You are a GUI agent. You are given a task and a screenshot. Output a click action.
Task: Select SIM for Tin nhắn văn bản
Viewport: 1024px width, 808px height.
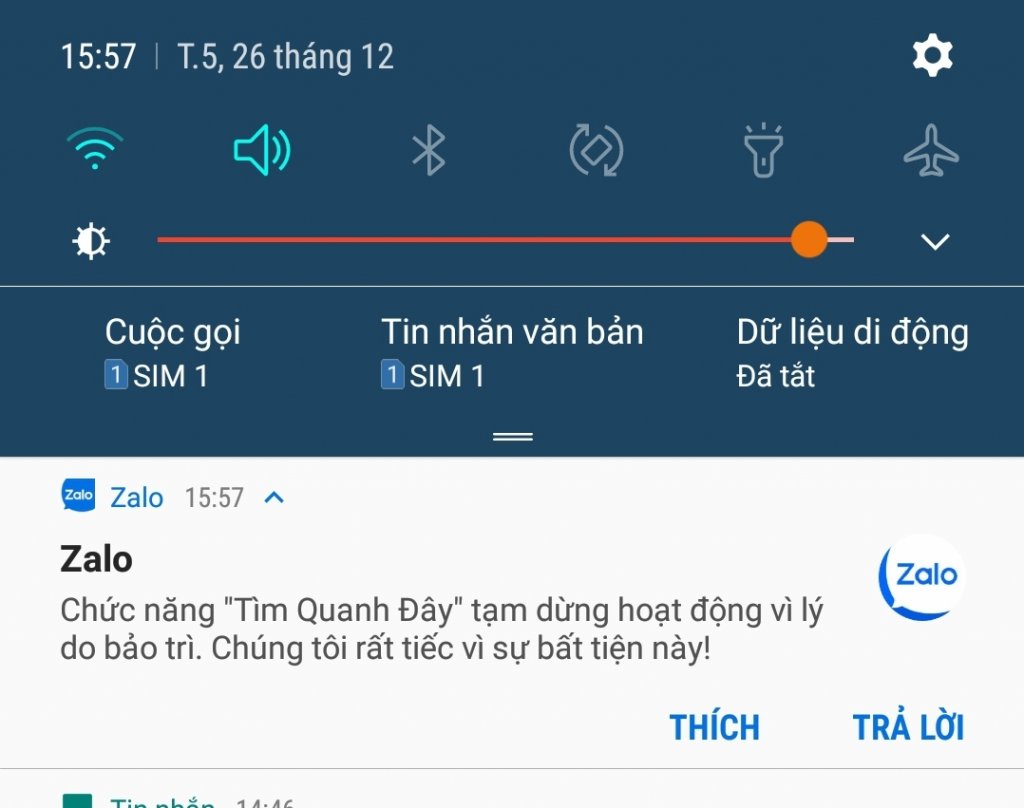pyautogui.click(x=511, y=352)
